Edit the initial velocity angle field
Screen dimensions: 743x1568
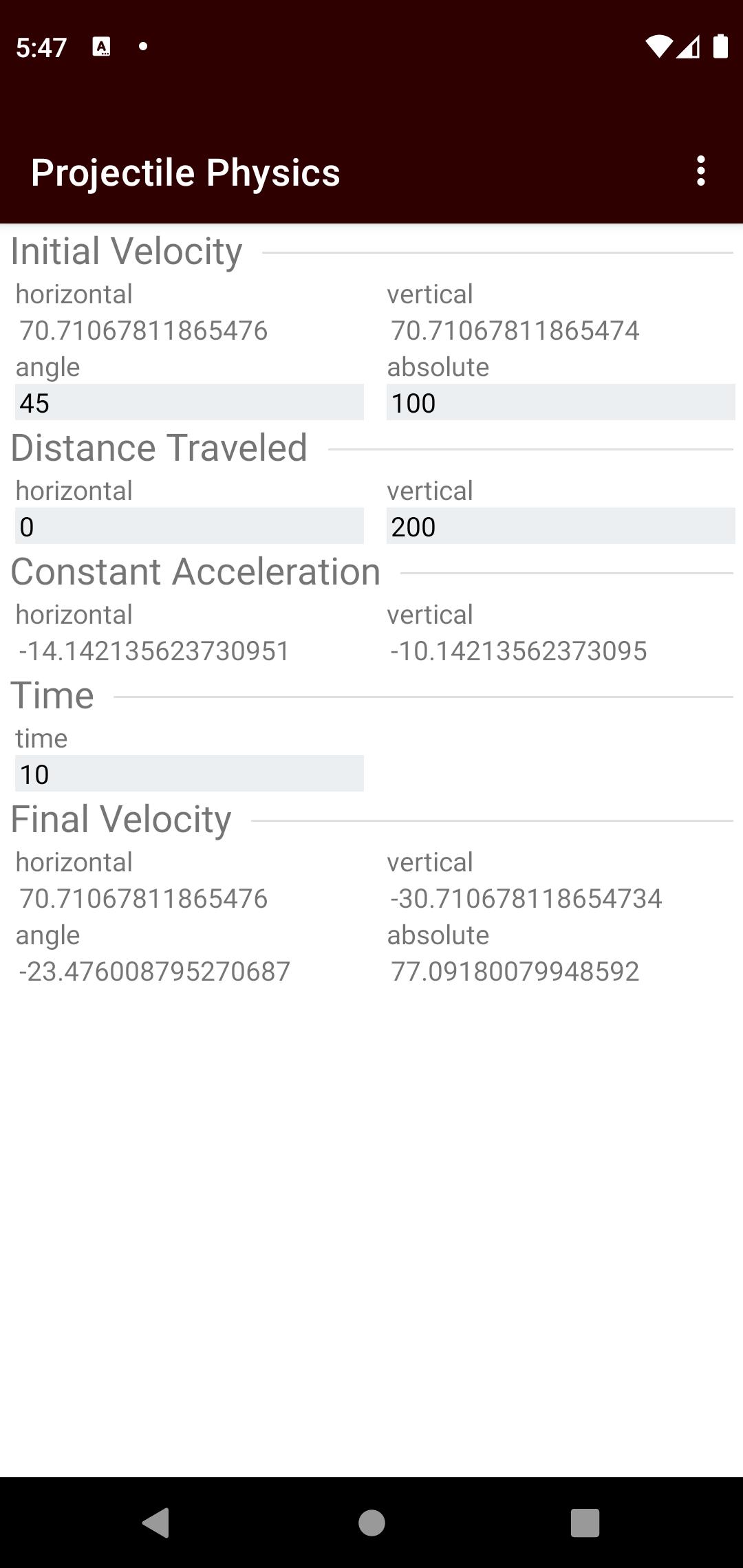(189, 402)
